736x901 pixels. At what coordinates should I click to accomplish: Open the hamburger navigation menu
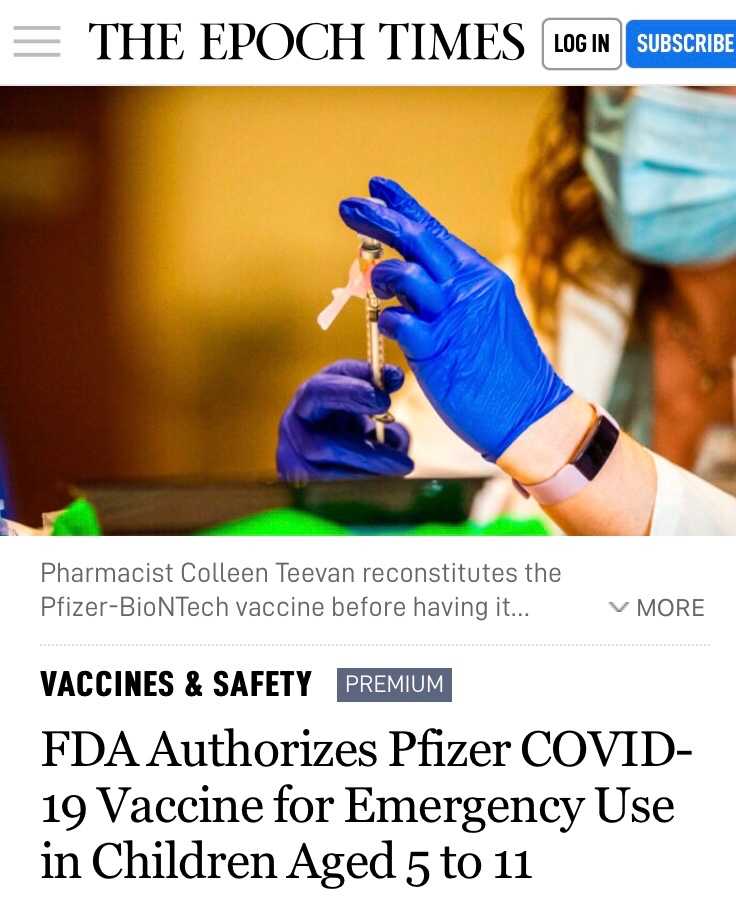tap(36, 42)
